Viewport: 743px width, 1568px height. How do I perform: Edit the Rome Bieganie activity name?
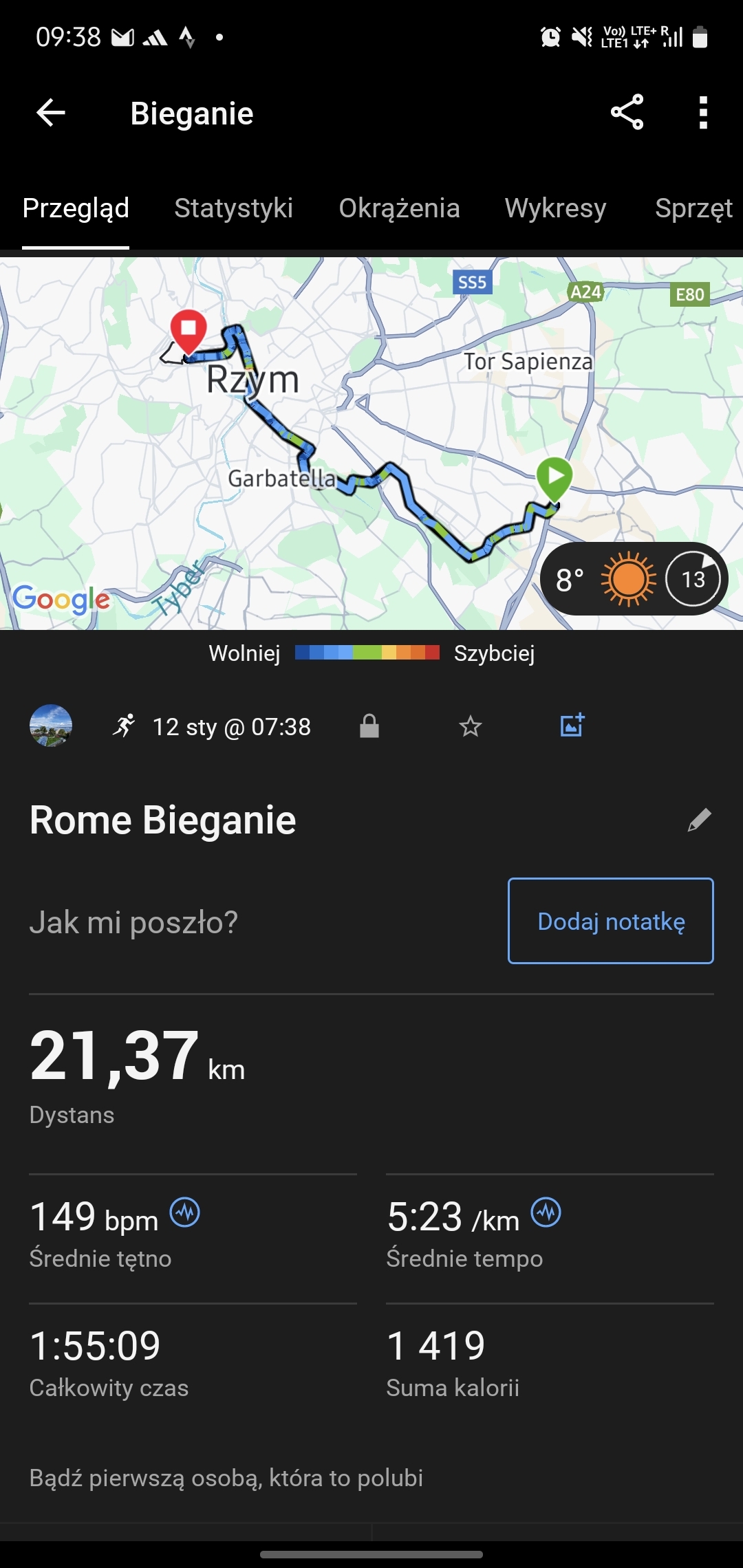tap(699, 820)
